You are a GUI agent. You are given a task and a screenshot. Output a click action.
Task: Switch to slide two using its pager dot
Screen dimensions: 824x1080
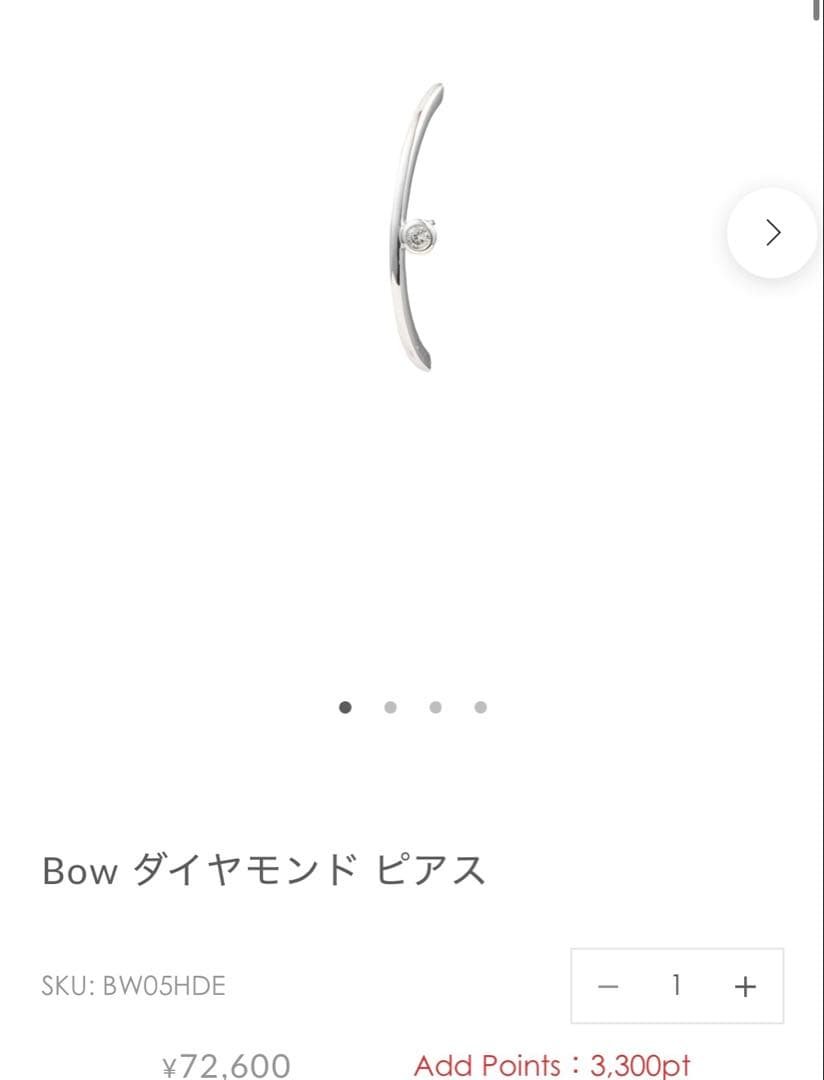click(390, 707)
